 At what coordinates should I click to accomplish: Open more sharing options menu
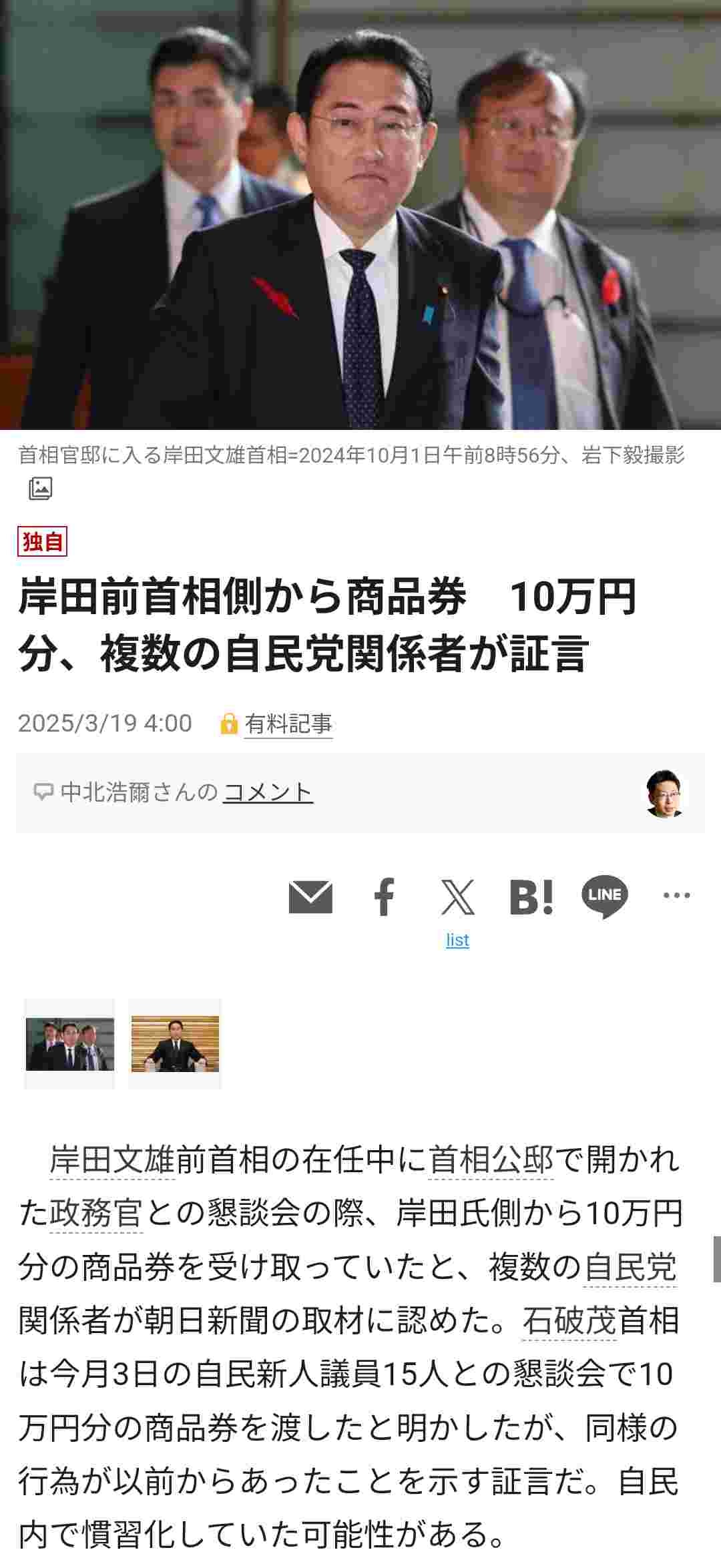(x=676, y=896)
